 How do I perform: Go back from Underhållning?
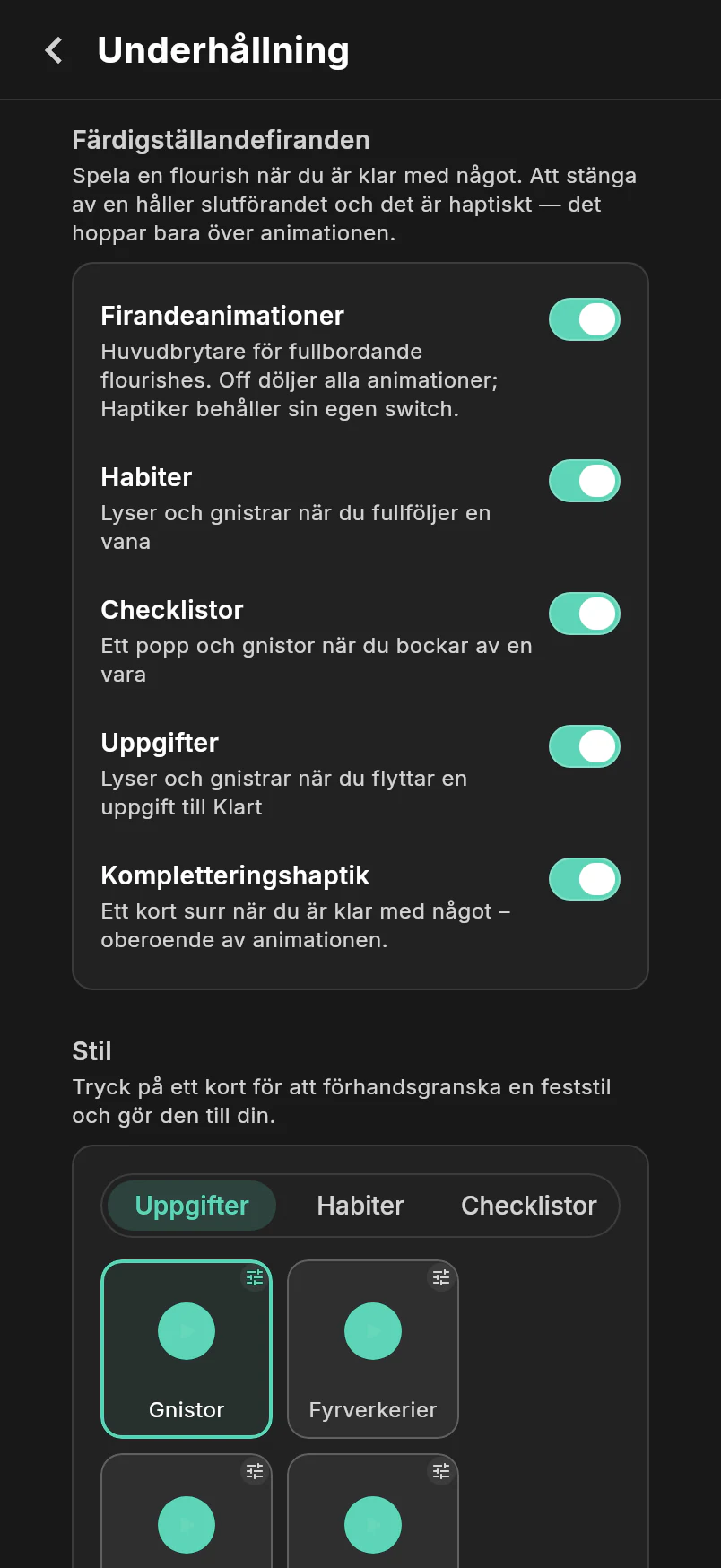tap(54, 50)
